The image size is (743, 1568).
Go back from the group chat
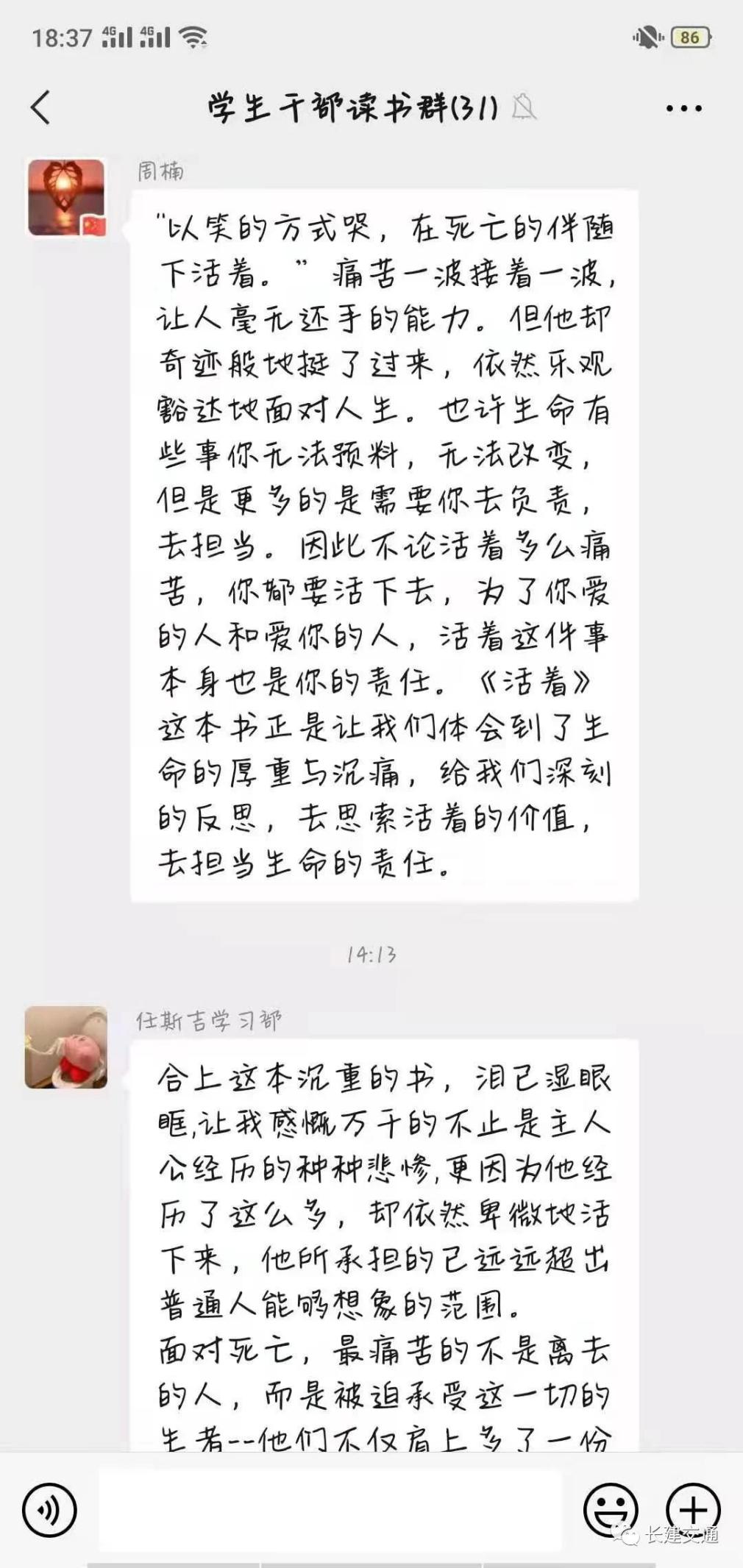(41, 107)
